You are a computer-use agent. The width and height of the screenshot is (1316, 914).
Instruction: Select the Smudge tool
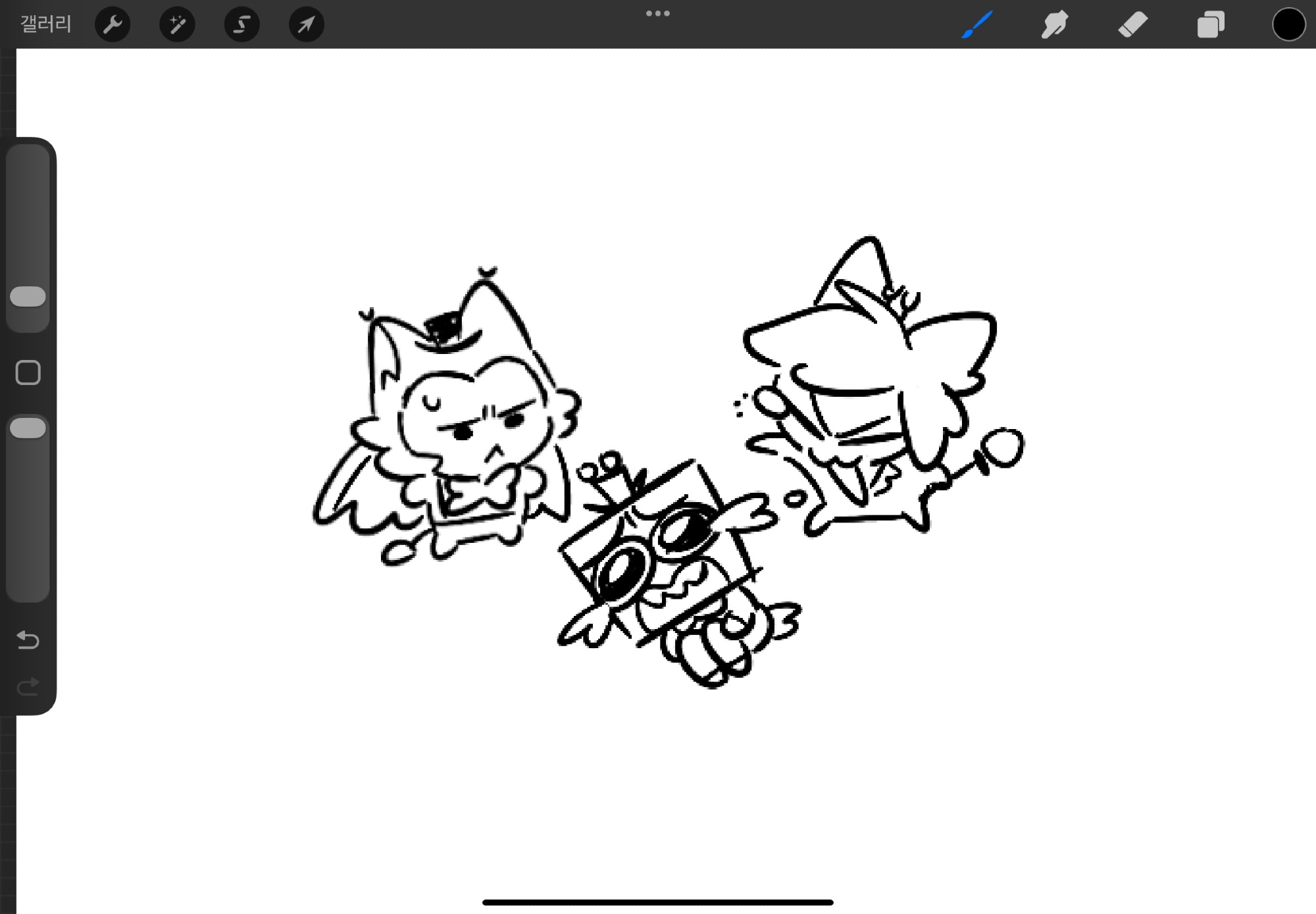click(x=1054, y=25)
